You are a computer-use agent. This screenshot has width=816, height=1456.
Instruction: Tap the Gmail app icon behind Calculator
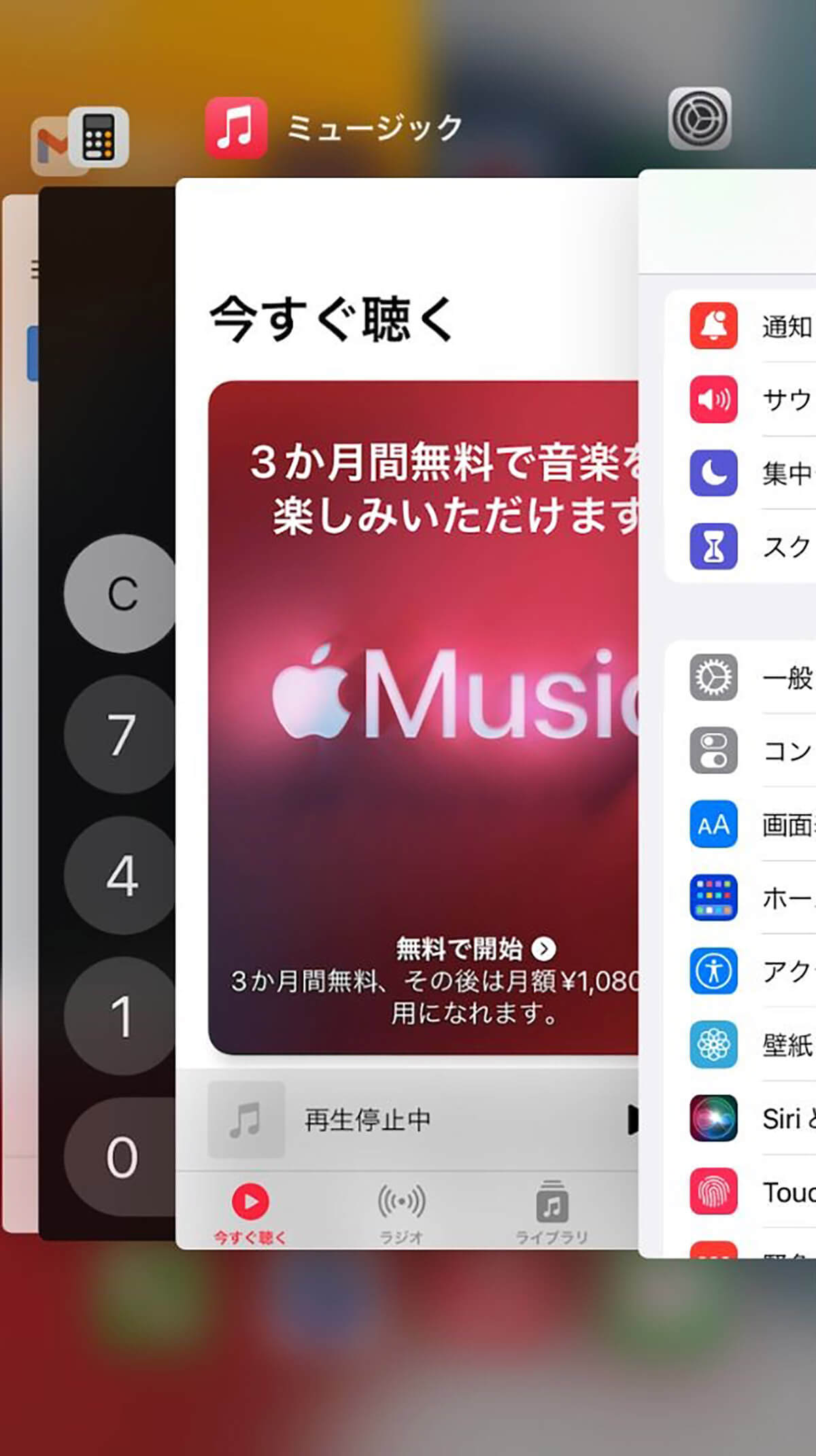(48, 146)
